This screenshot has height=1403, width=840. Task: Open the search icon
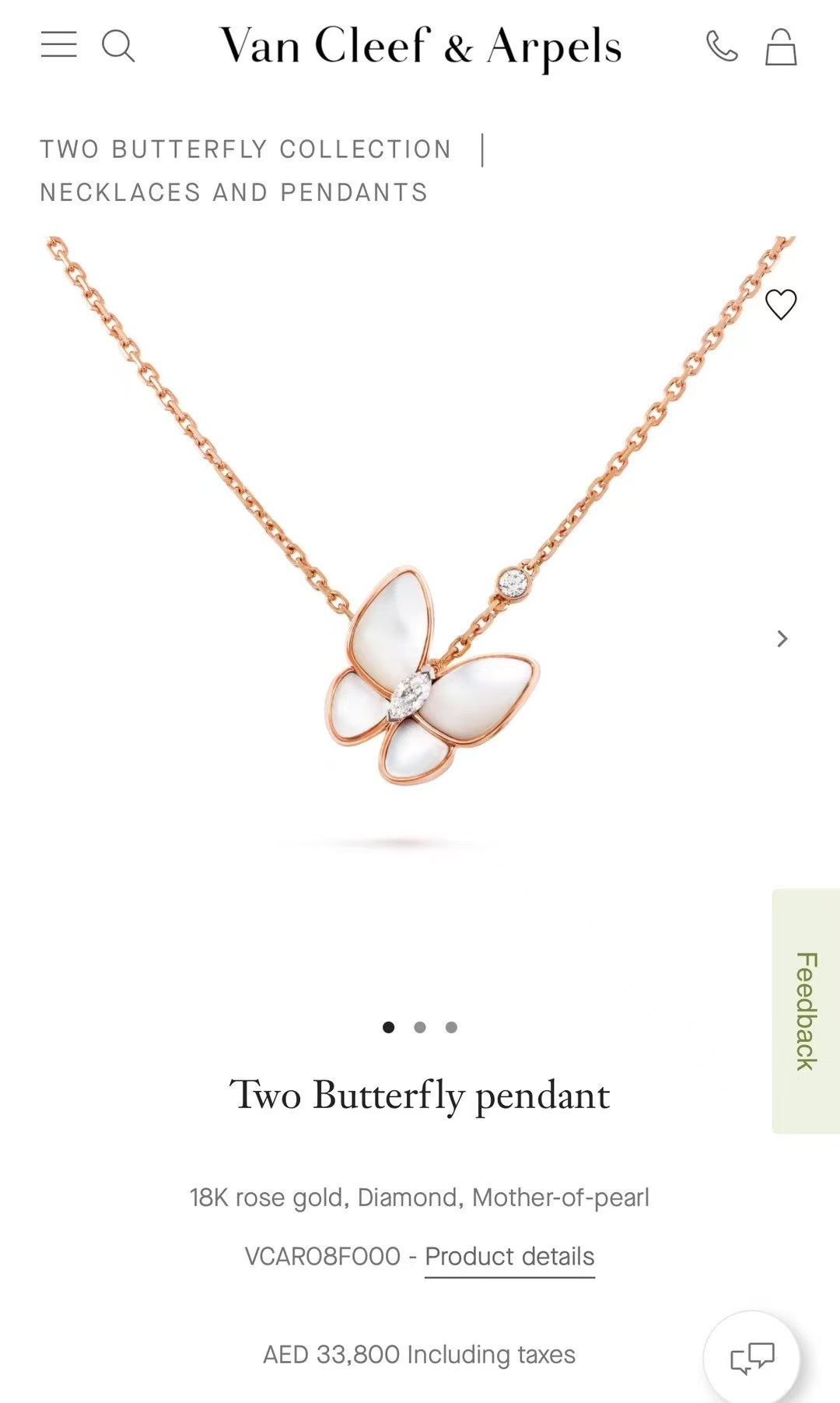(x=118, y=46)
